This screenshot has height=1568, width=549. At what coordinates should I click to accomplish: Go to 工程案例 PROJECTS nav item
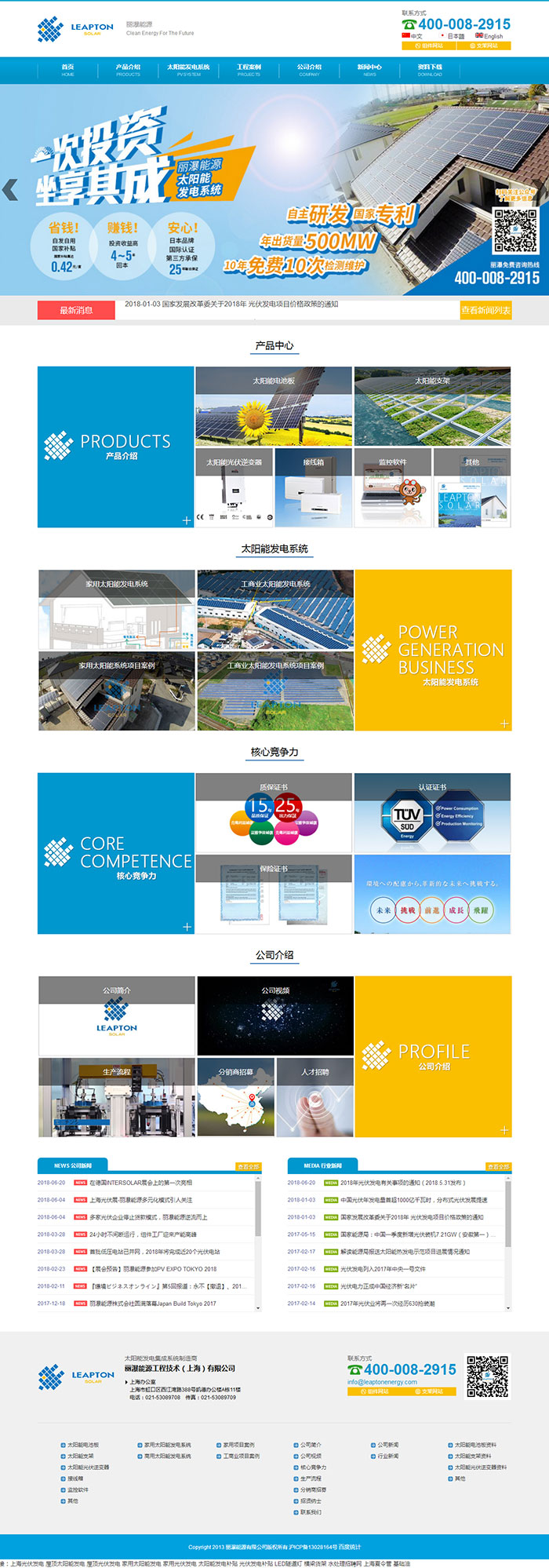[249, 70]
